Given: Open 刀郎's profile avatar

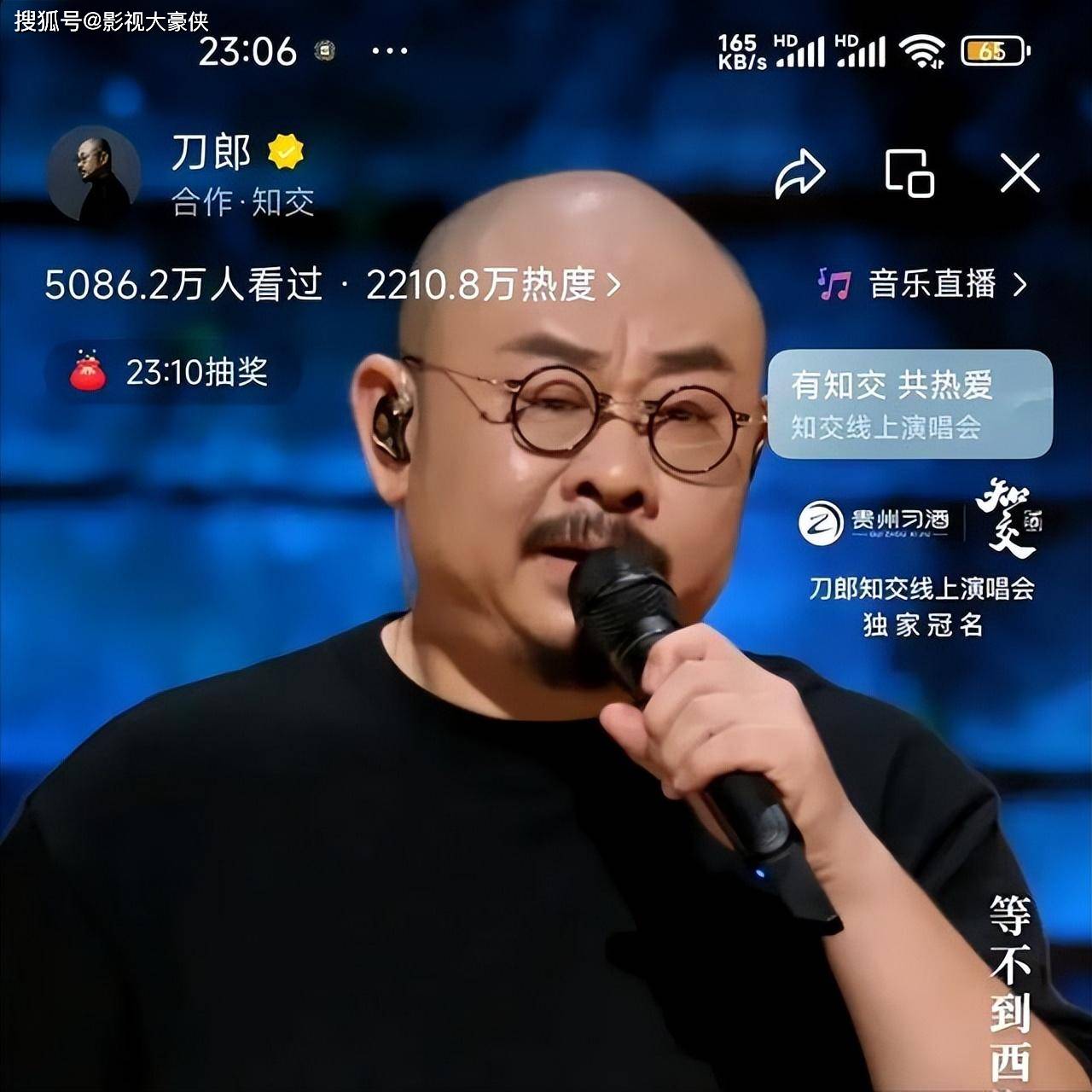Looking at the screenshot, I should tap(94, 174).
